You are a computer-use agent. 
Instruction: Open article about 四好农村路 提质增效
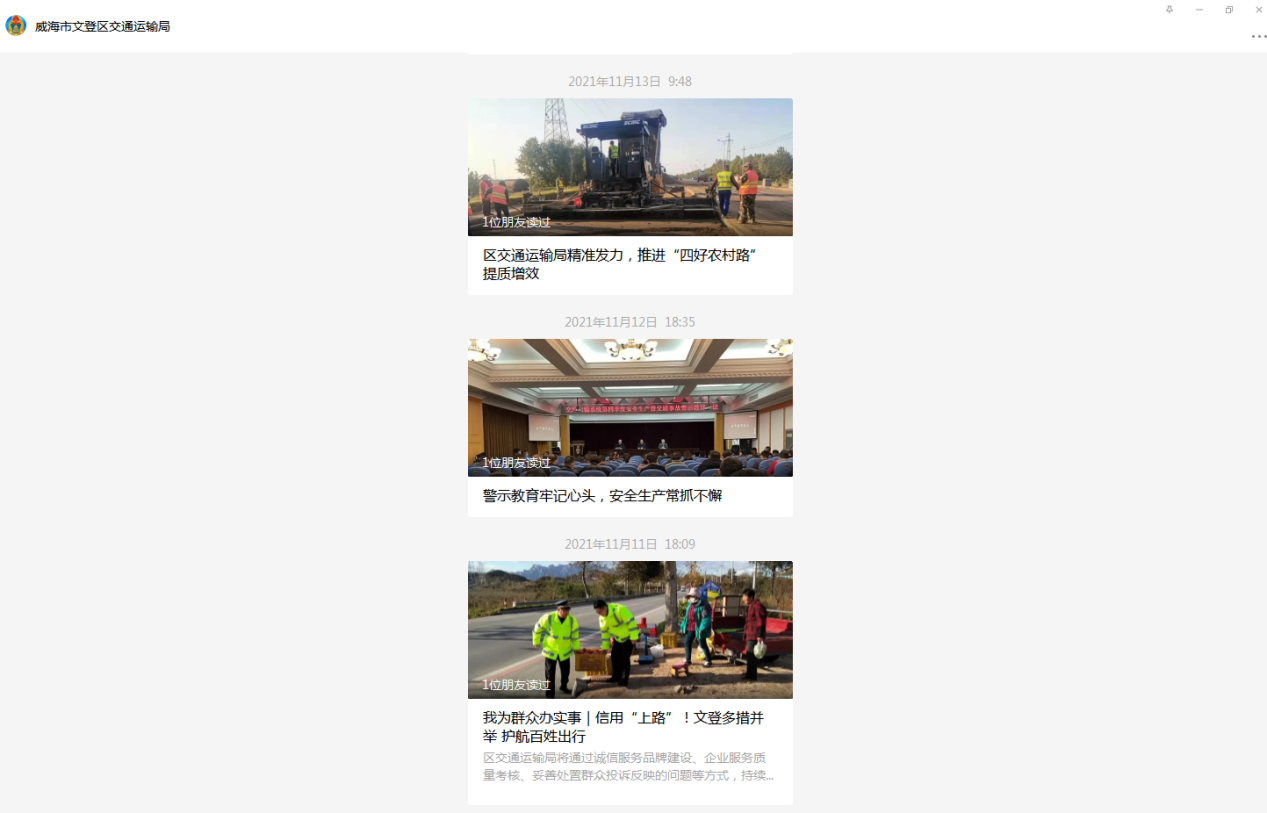click(x=620, y=264)
